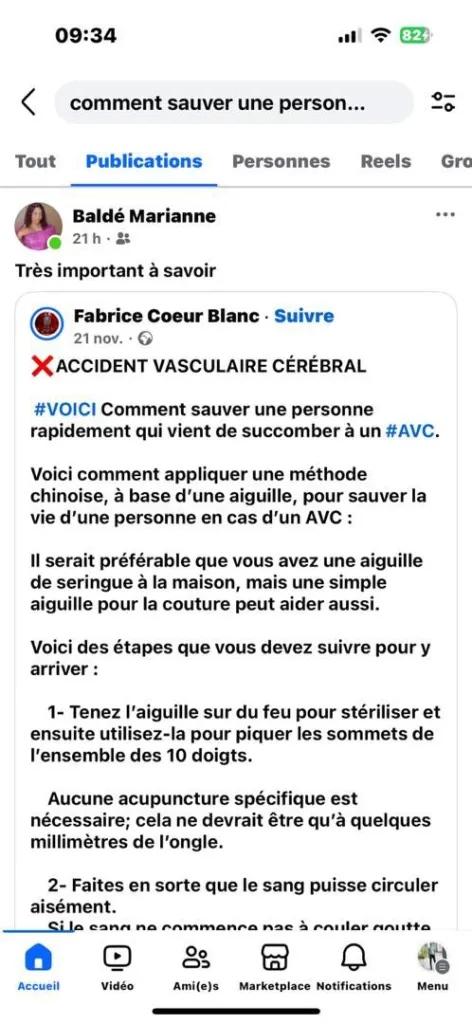Image resolution: width=472 pixels, height=1024 pixels.
Task: Open the Menu tab
Action: (432, 967)
